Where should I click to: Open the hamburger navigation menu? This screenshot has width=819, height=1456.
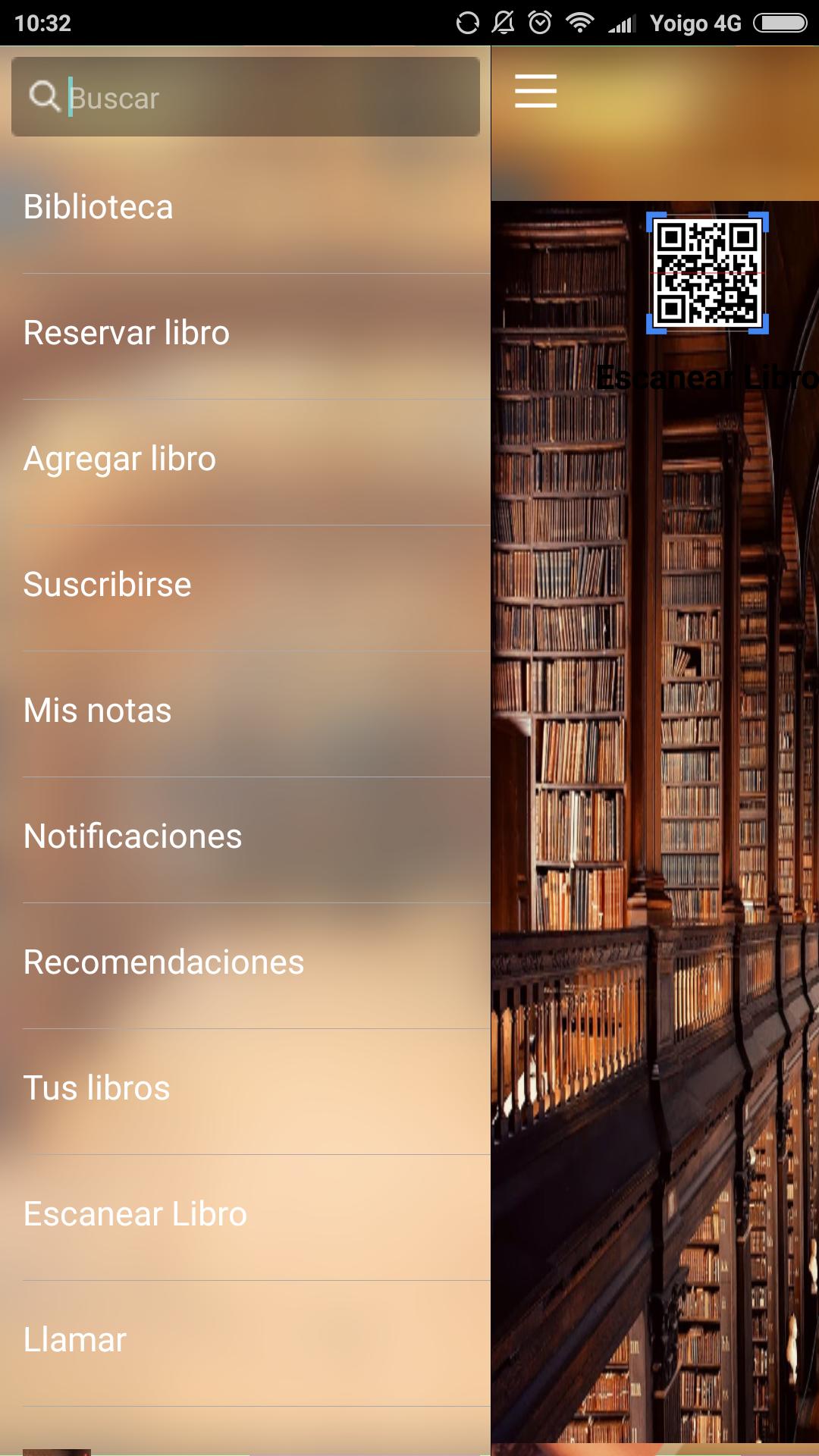(536, 90)
